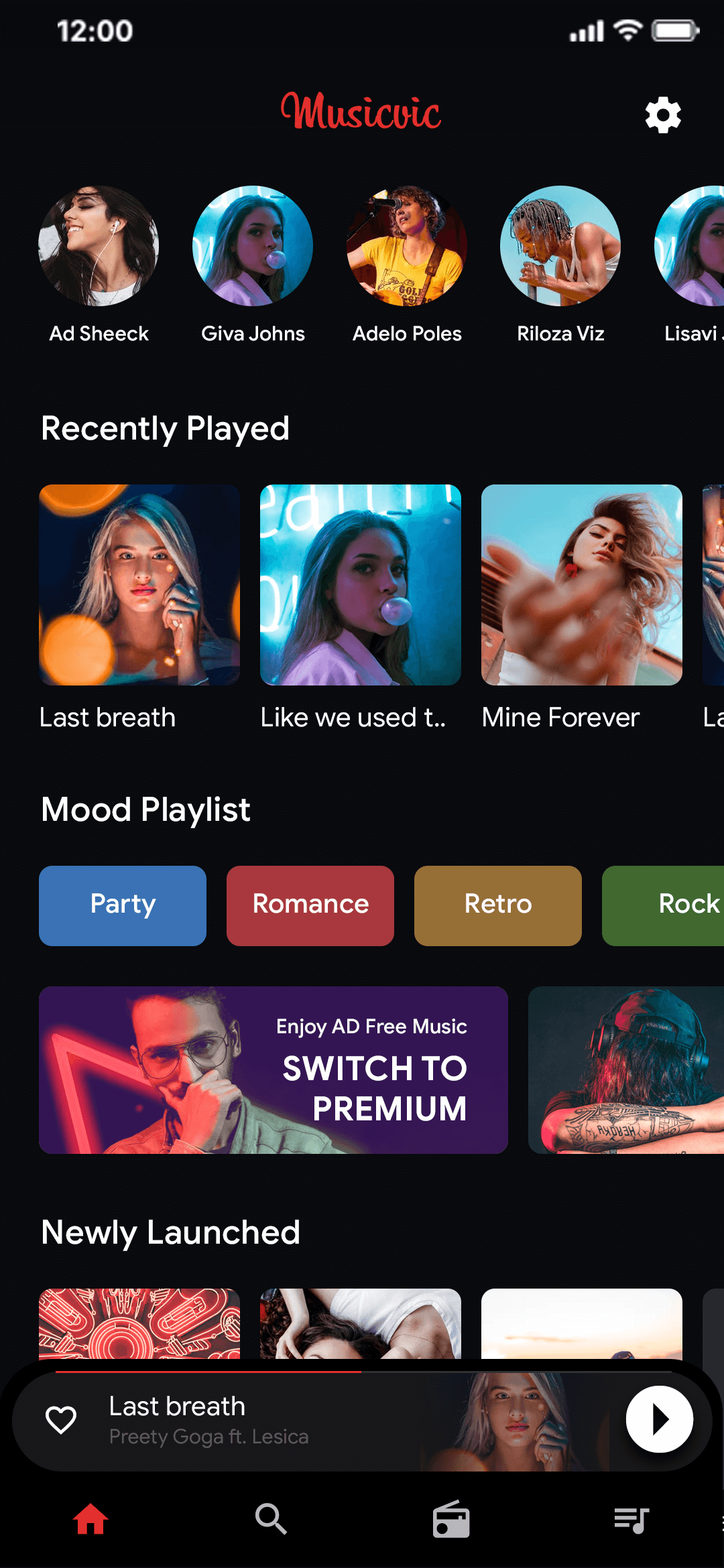Select the Party mood playlist
The height and width of the screenshot is (1568, 724).
coord(123,905)
